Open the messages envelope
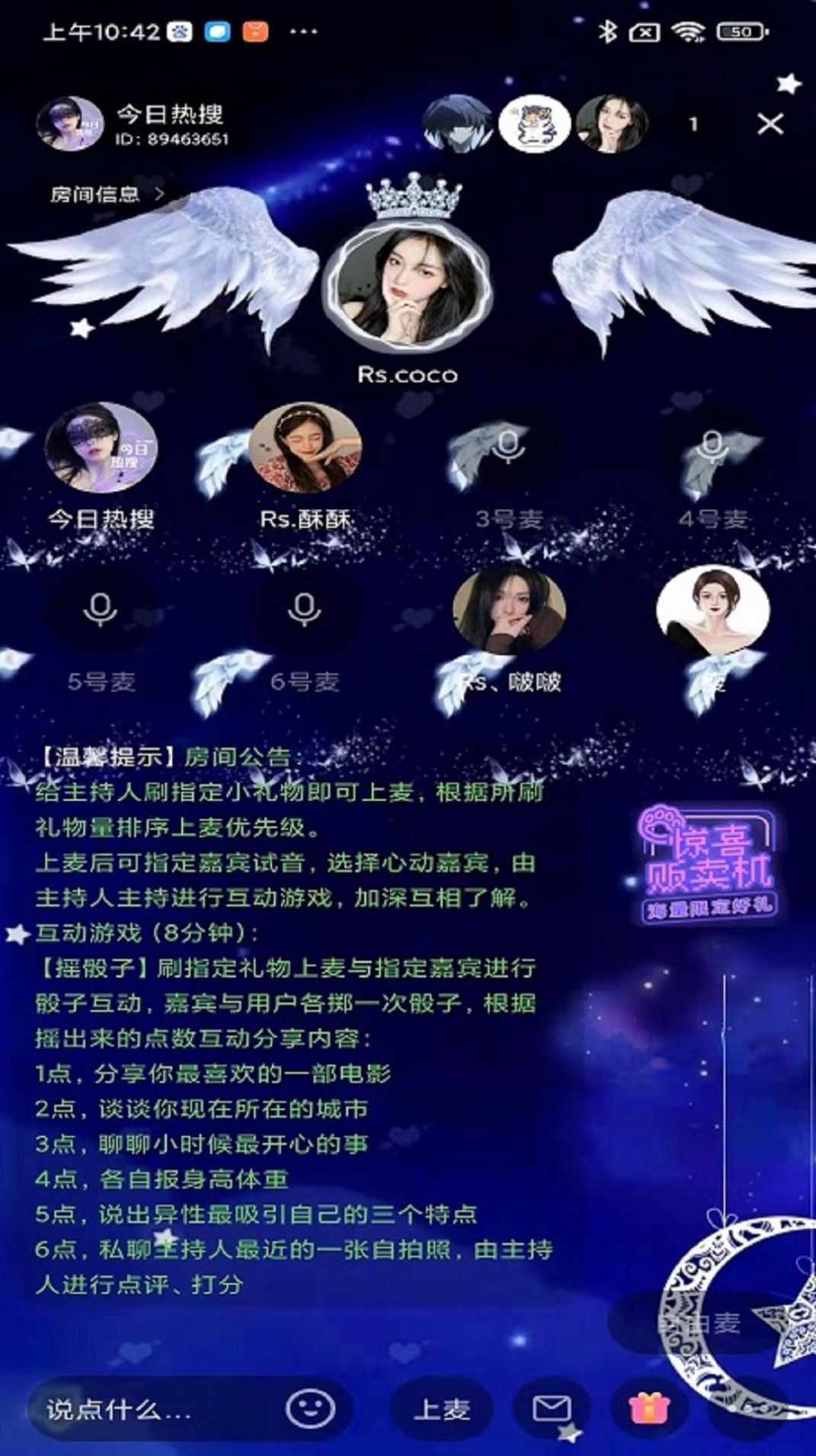The image size is (816, 1456). tap(552, 1409)
